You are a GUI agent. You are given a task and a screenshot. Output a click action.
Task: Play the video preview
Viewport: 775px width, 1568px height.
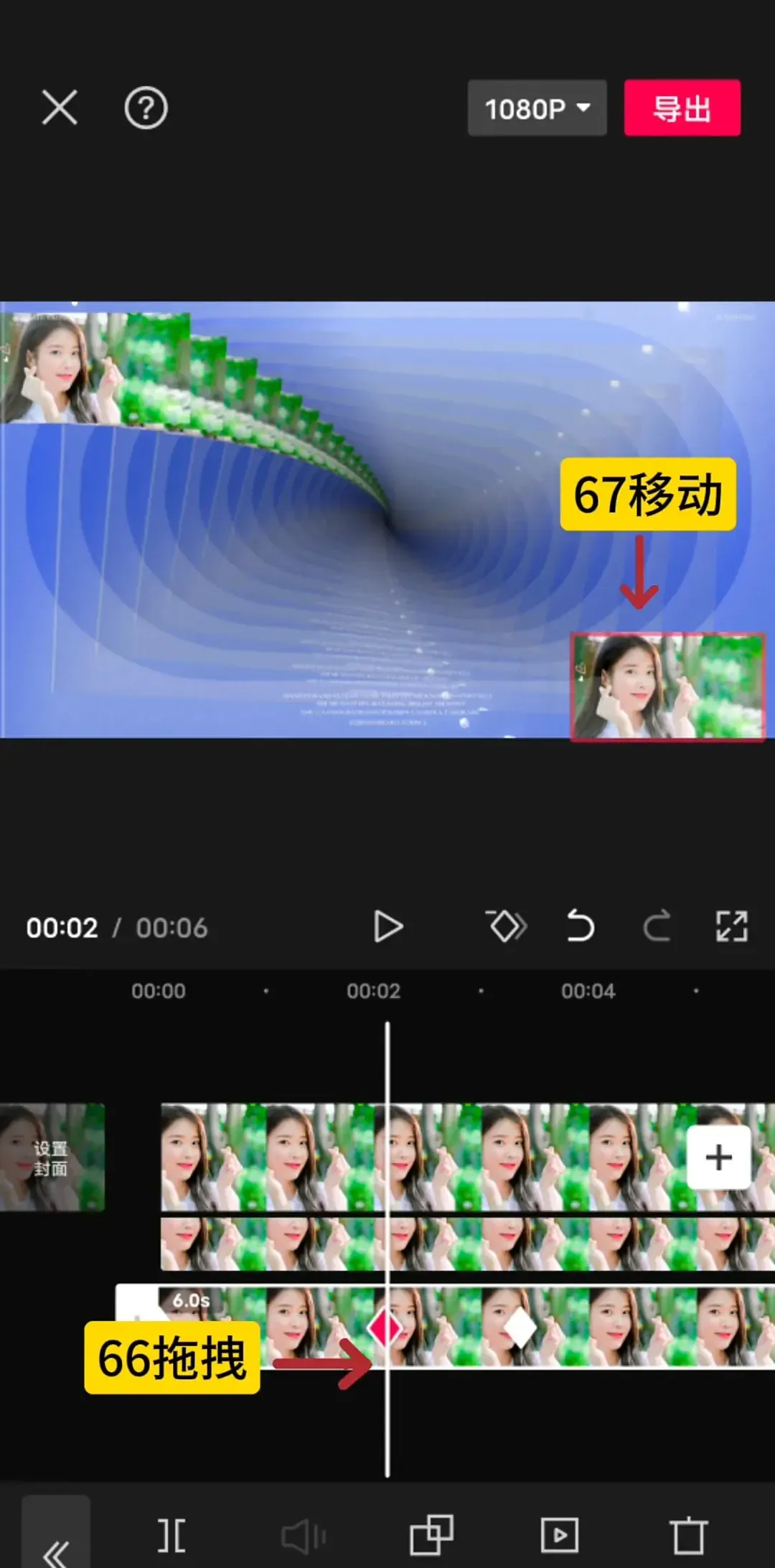(x=388, y=927)
